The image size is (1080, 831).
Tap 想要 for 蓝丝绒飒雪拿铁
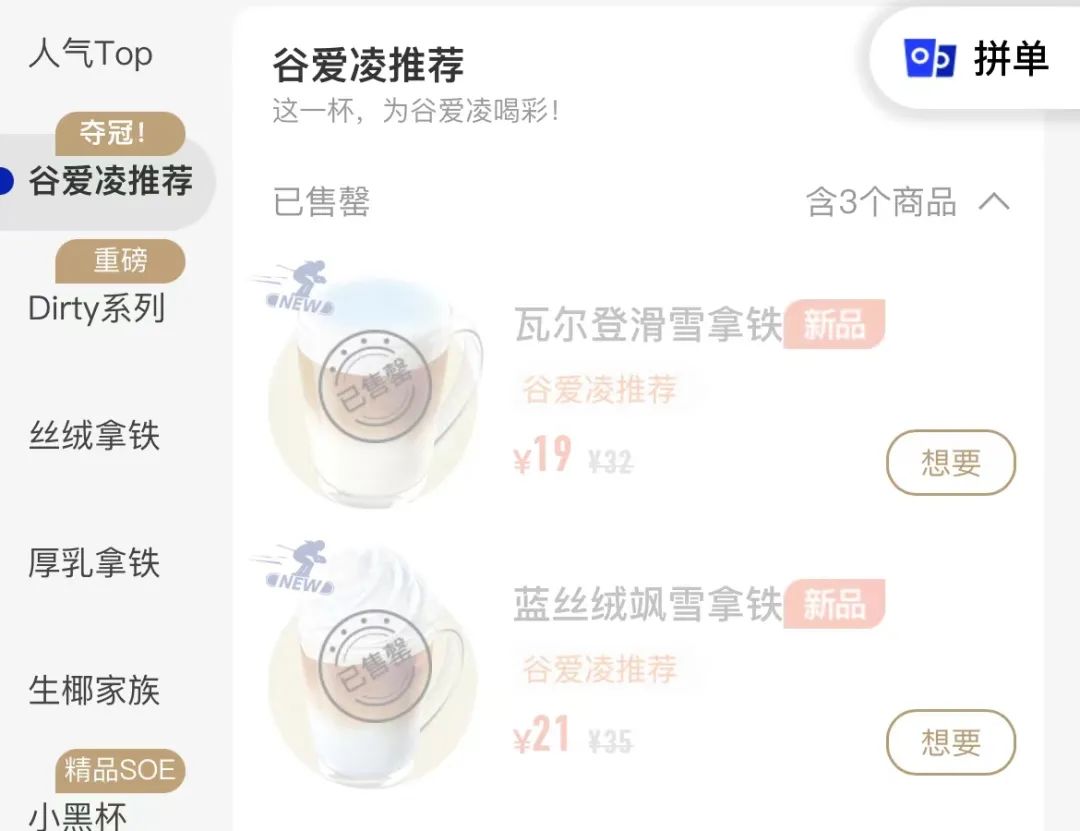(x=950, y=742)
